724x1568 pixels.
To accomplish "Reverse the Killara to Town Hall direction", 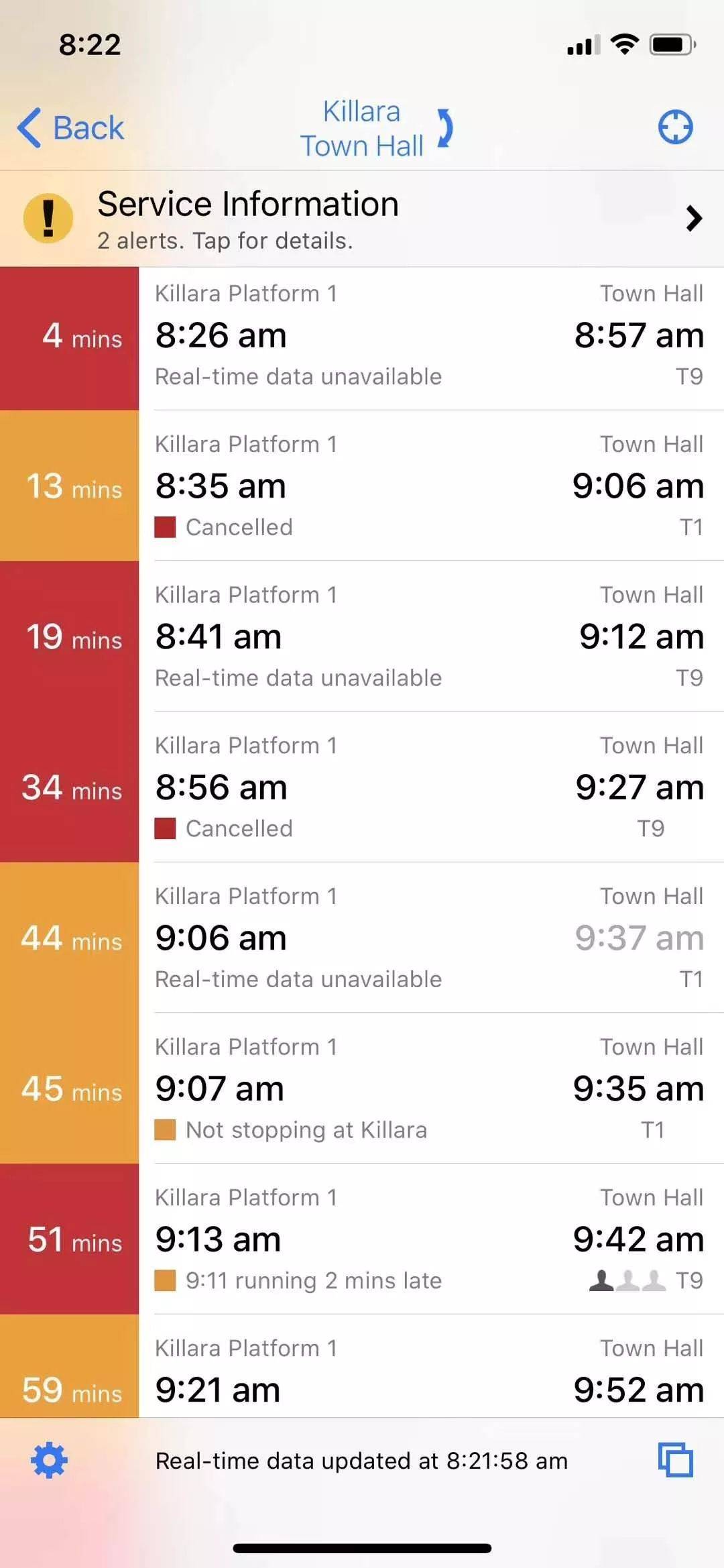I will point(445,127).
